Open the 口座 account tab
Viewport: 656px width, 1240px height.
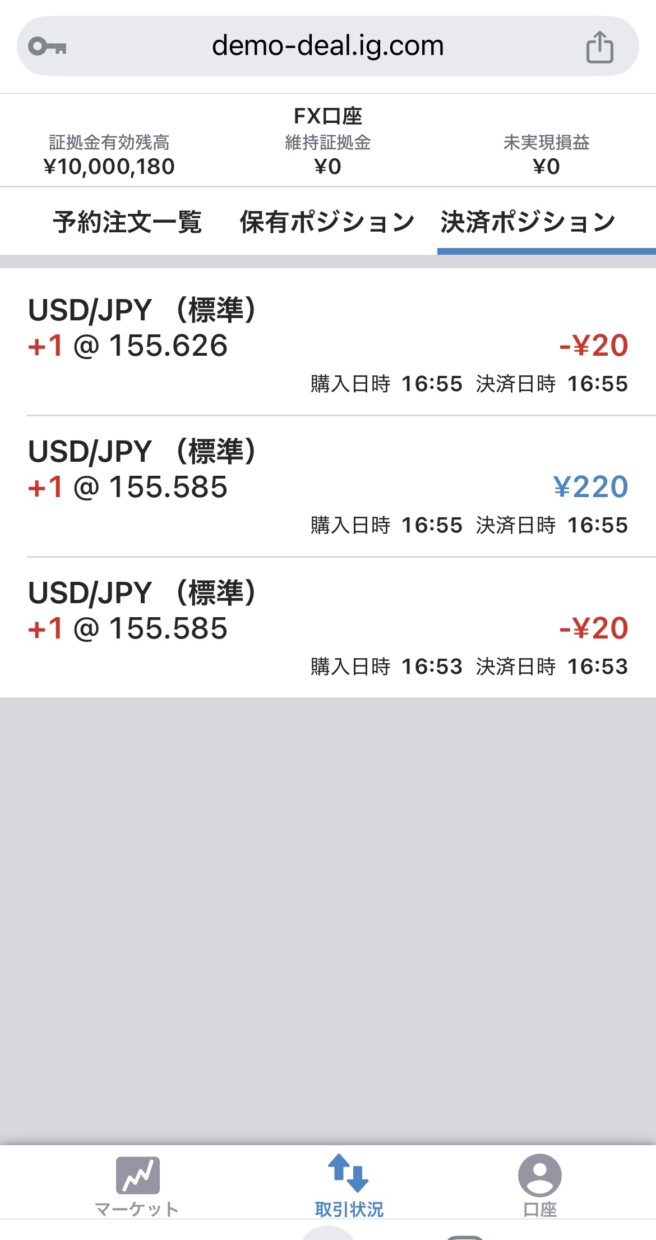tap(540, 1187)
